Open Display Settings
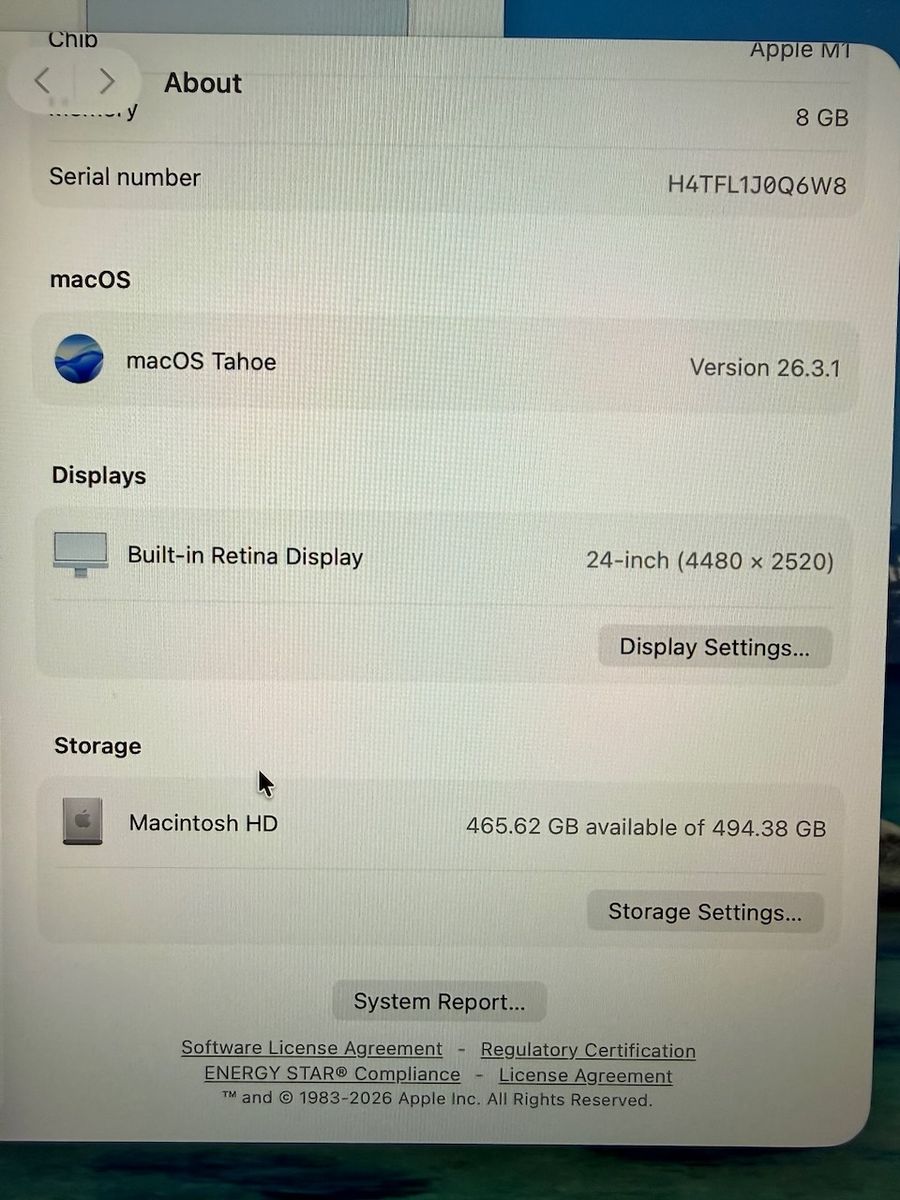900x1200 pixels. point(714,647)
